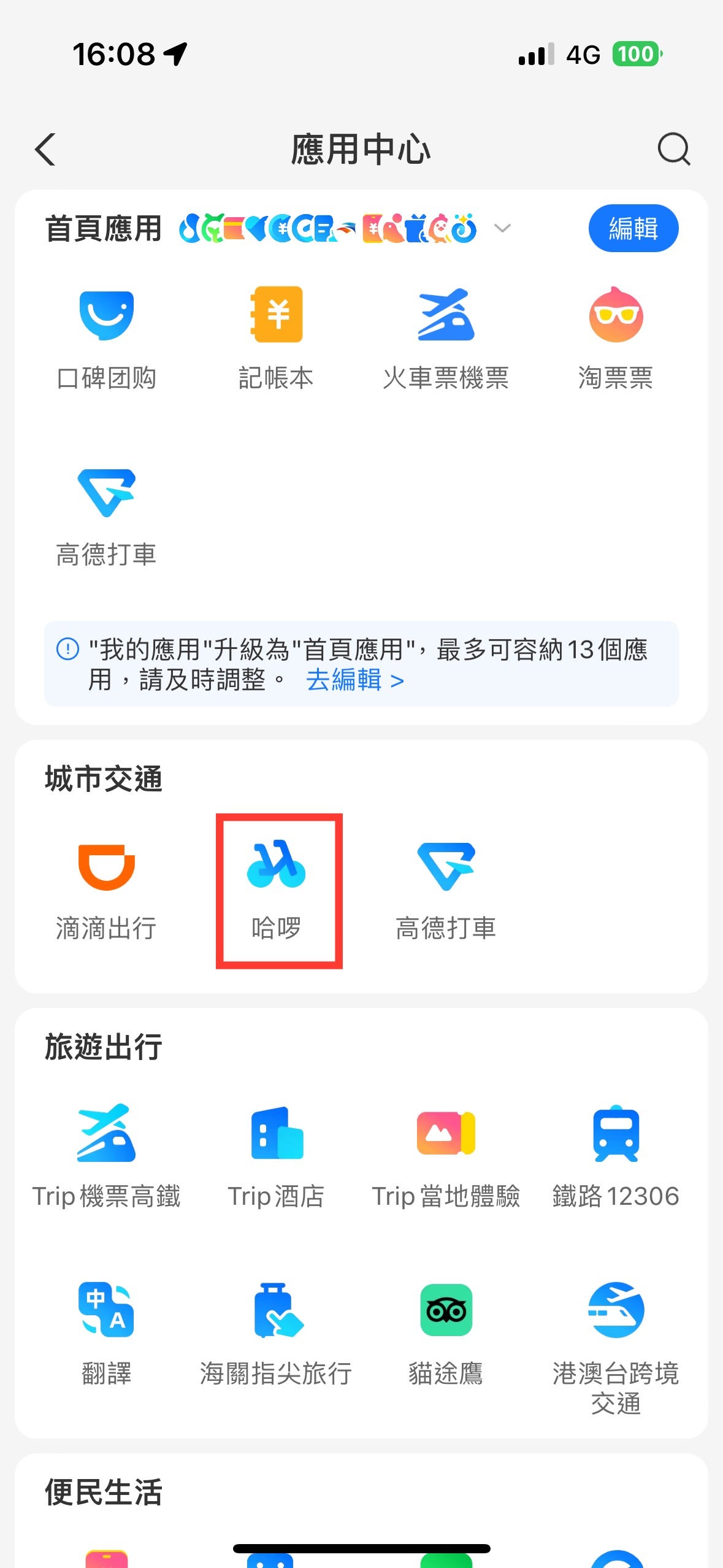Launch 鐵路 12306

point(616,1156)
